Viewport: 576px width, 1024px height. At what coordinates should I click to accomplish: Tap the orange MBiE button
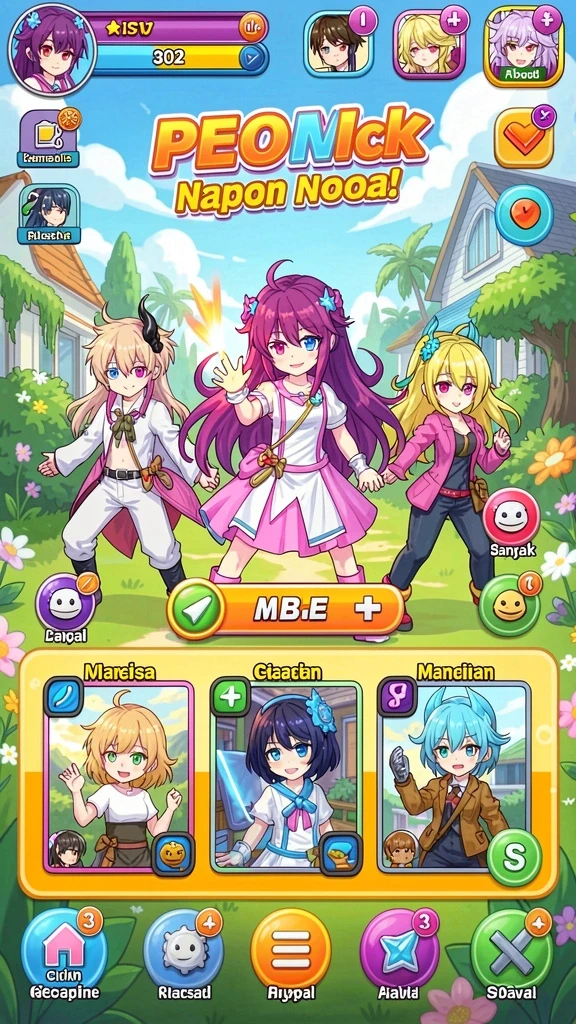286,610
